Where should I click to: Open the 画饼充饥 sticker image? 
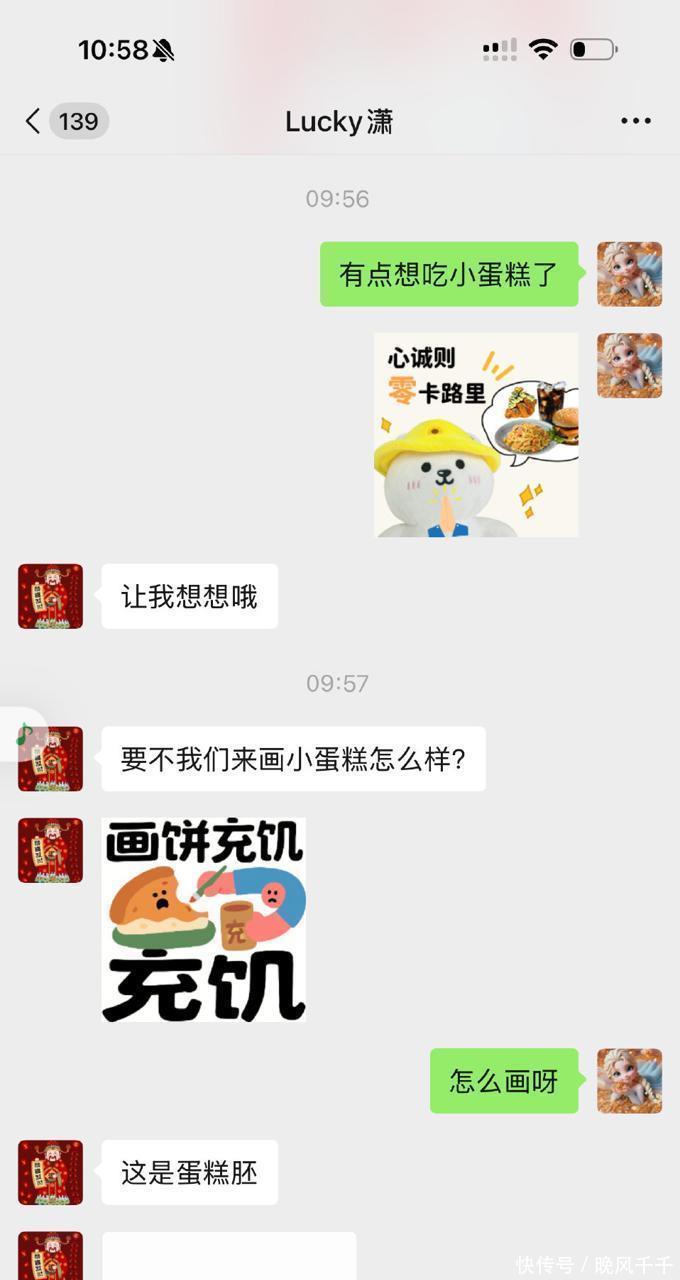(x=204, y=920)
